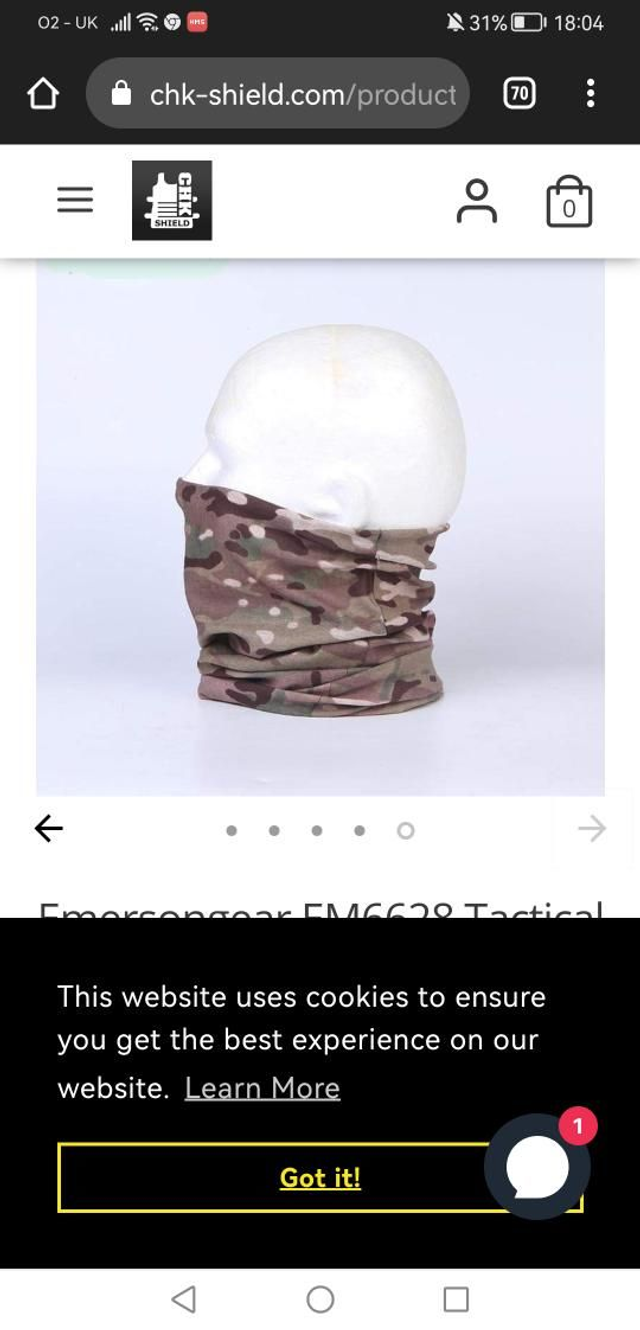Open the live chat bubble
This screenshot has height=1330, width=640.
tap(537, 1167)
